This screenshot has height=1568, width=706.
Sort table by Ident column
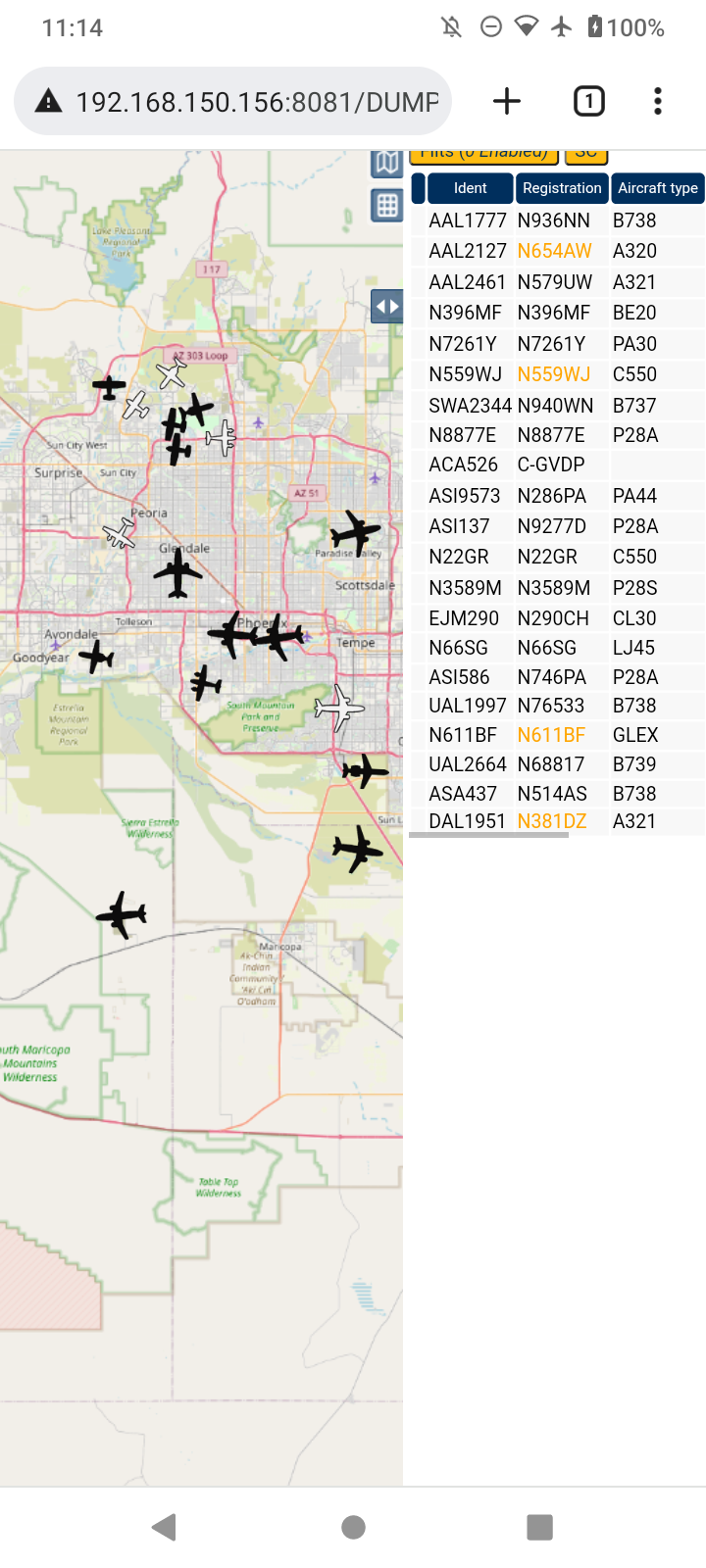(470, 188)
